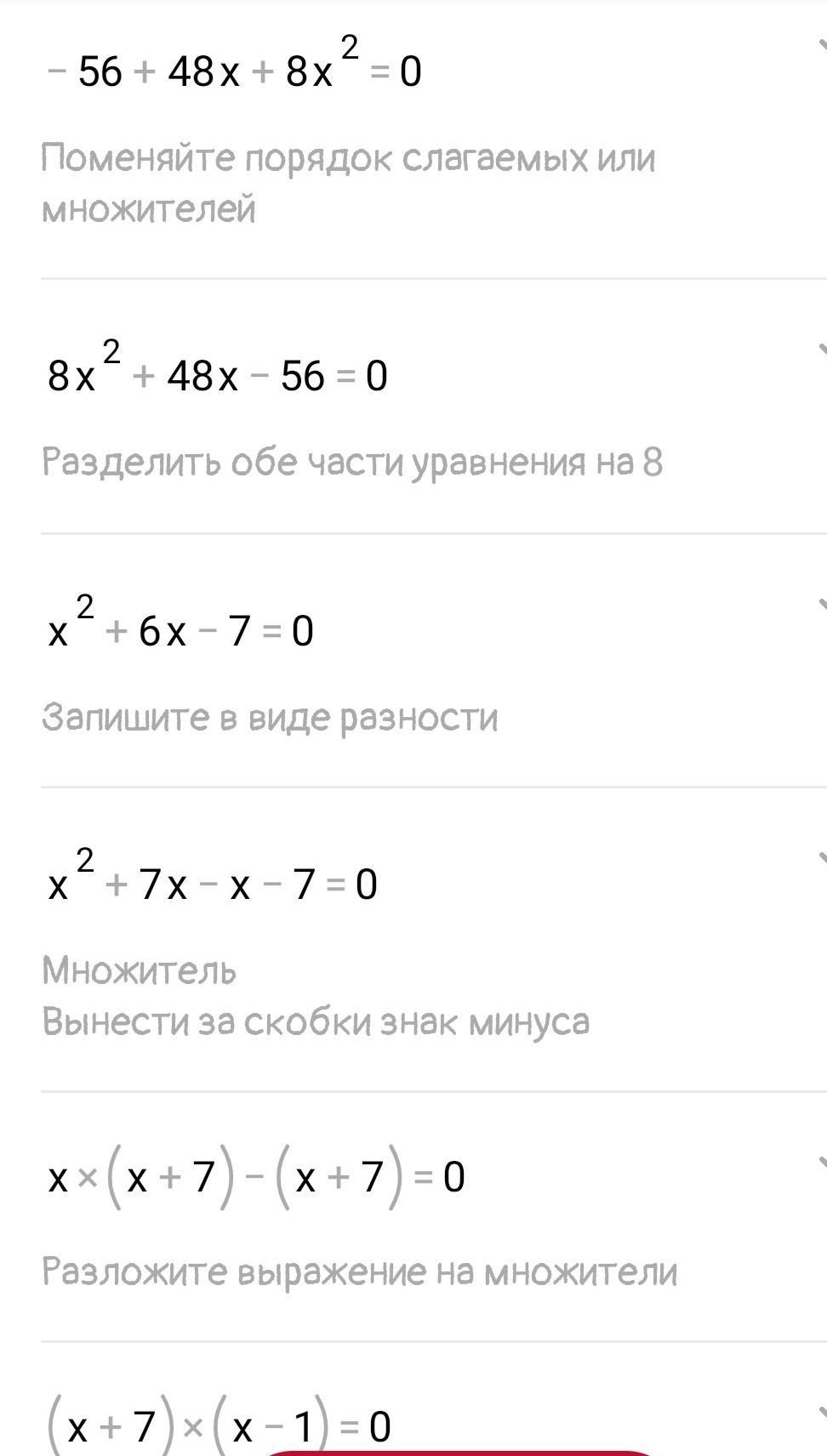Expand the step (x+7)×(x−1) = 0
Viewport: 827px width, 1456px height.
click(822, 1413)
